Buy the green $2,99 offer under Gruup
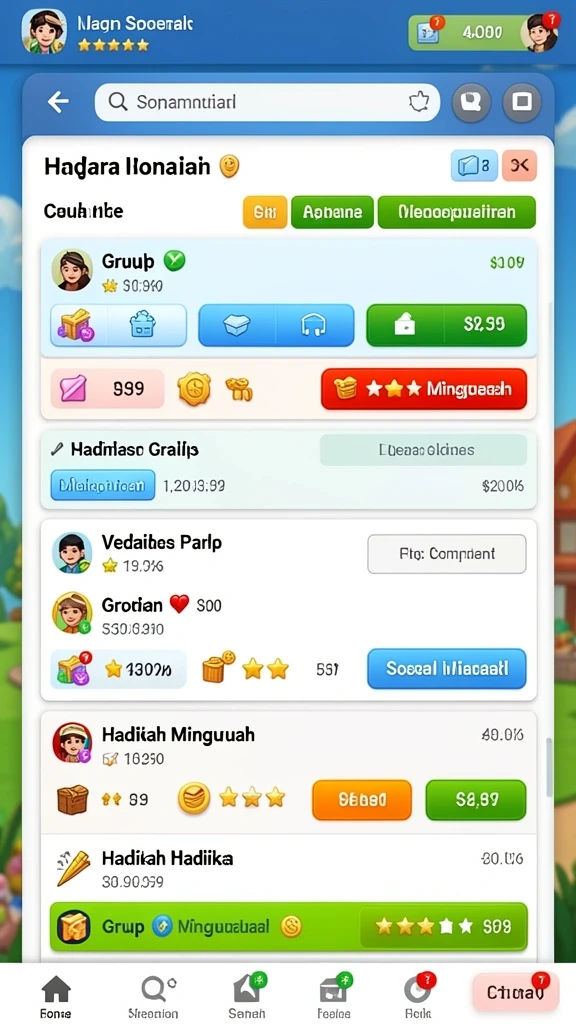 446,325
